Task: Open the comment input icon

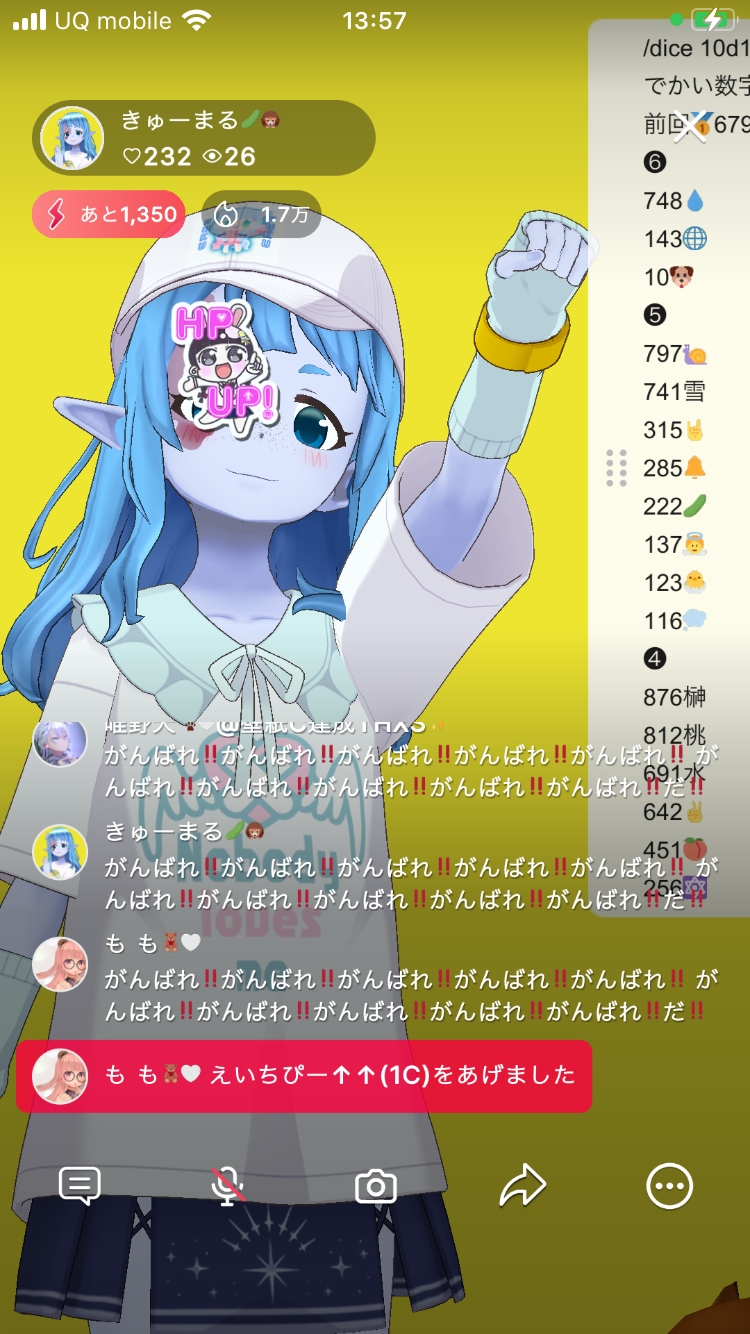Action: 80,1186
